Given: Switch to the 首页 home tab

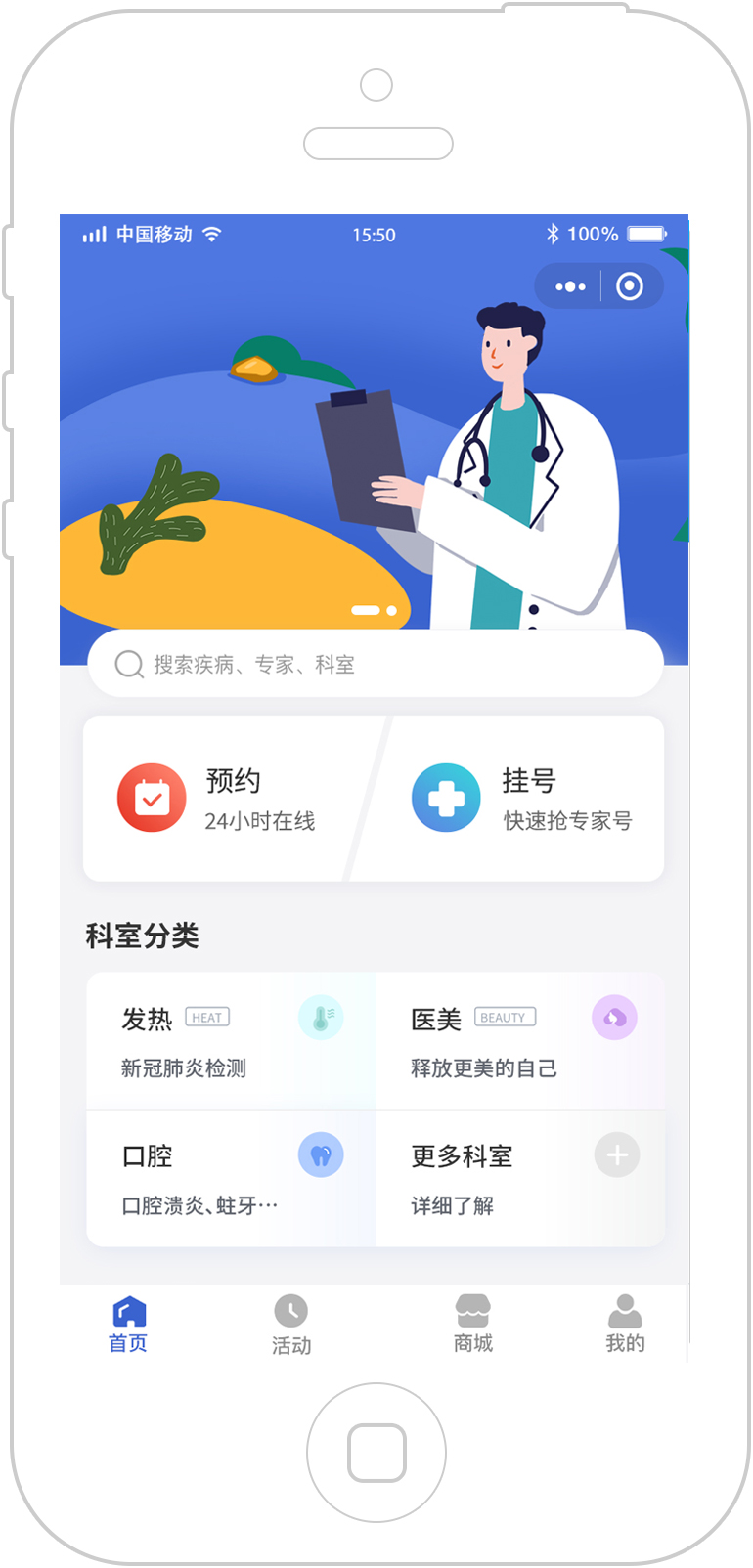Looking at the screenshot, I should (128, 1325).
